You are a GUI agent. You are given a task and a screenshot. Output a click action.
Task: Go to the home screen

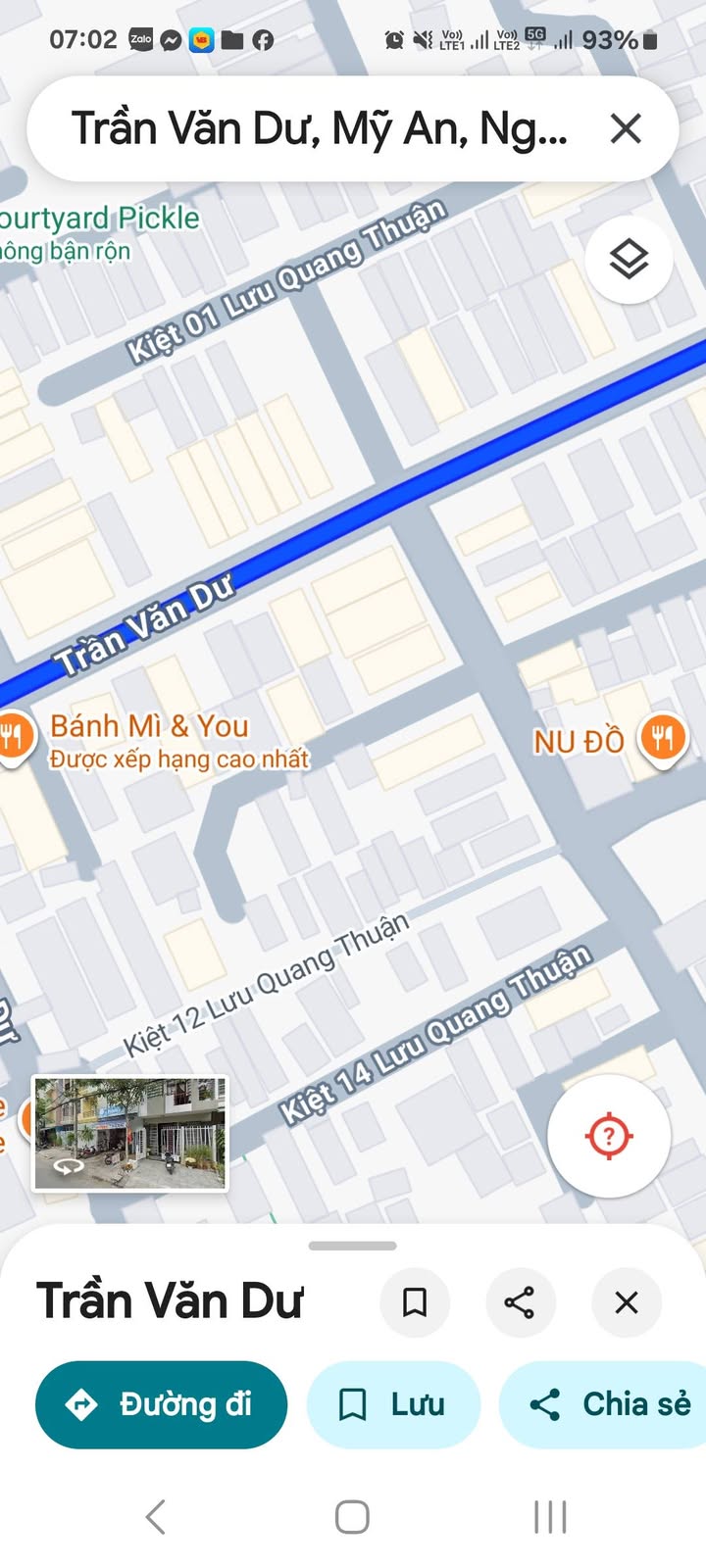[x=352, y=1517]
